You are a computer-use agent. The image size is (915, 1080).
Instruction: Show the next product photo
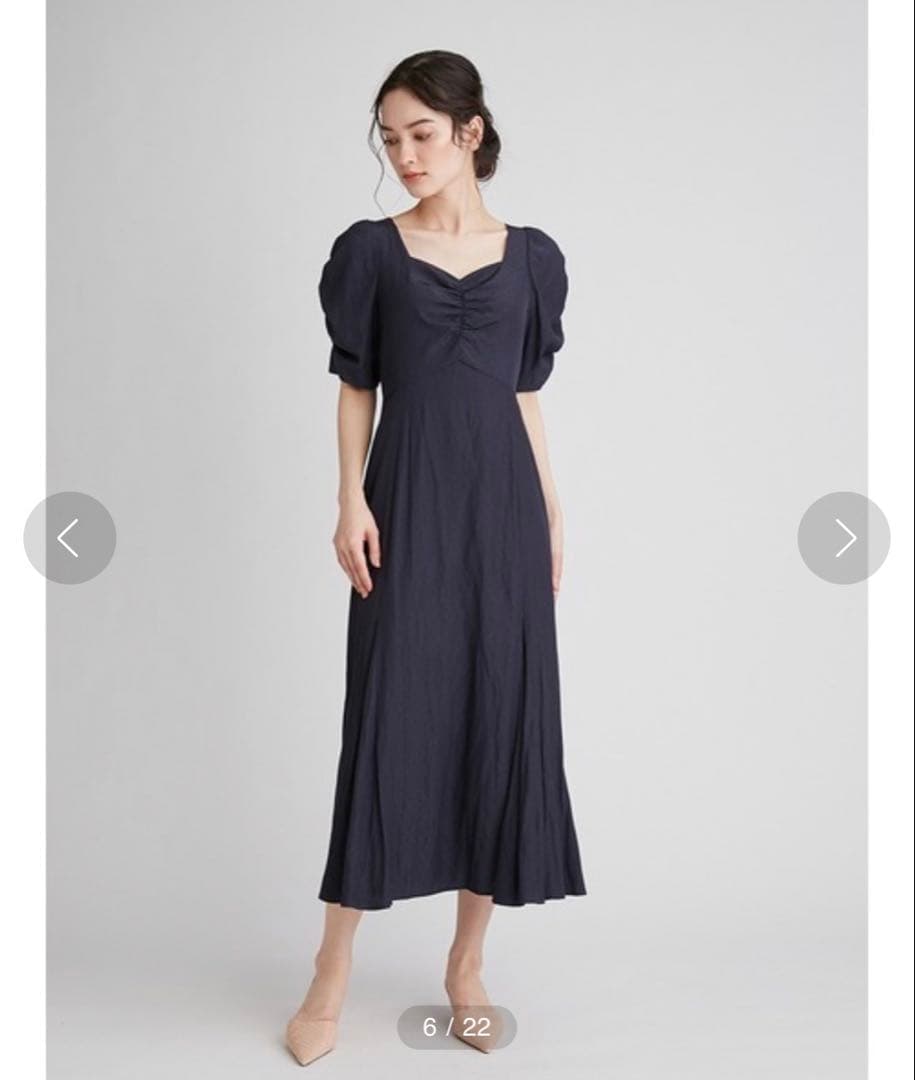844,538
